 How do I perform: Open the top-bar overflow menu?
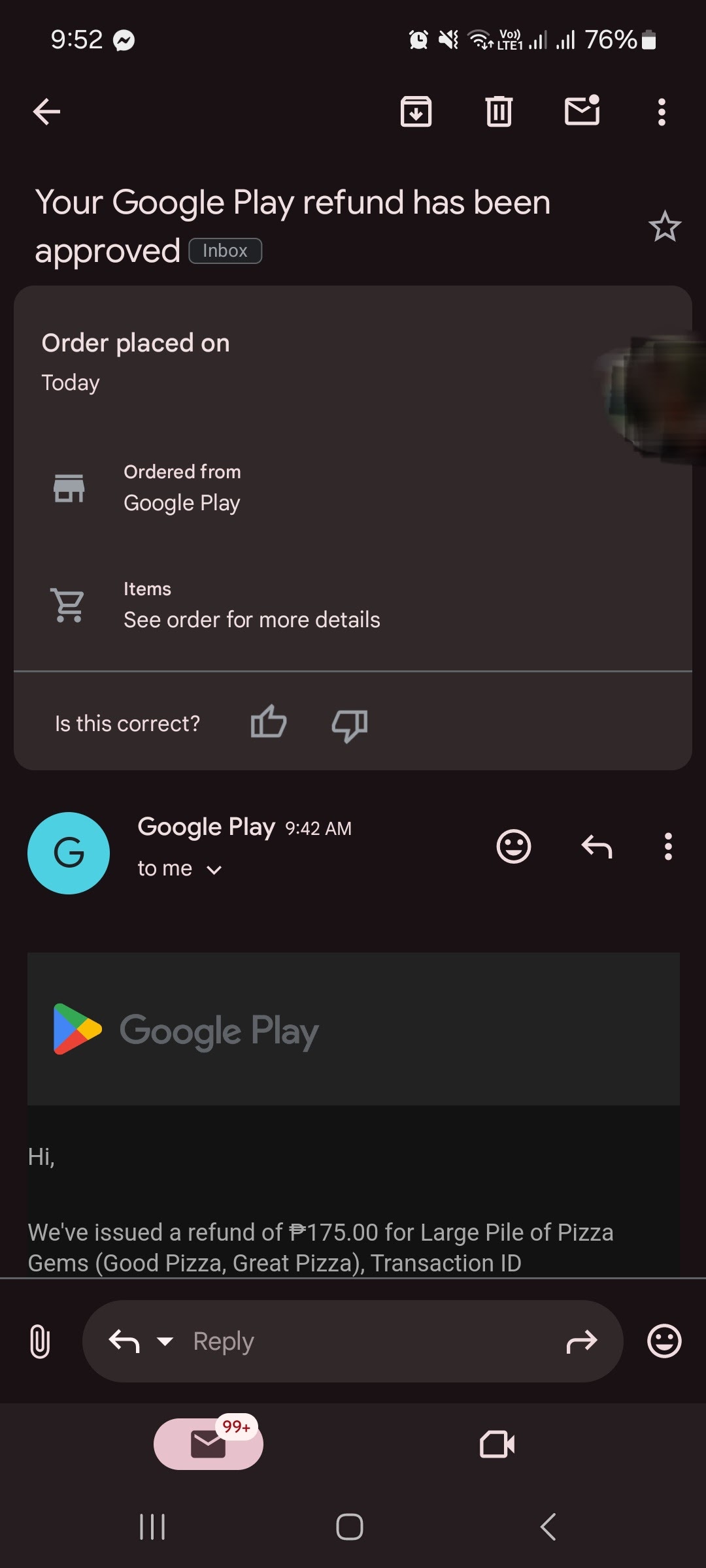coord(662,112)
